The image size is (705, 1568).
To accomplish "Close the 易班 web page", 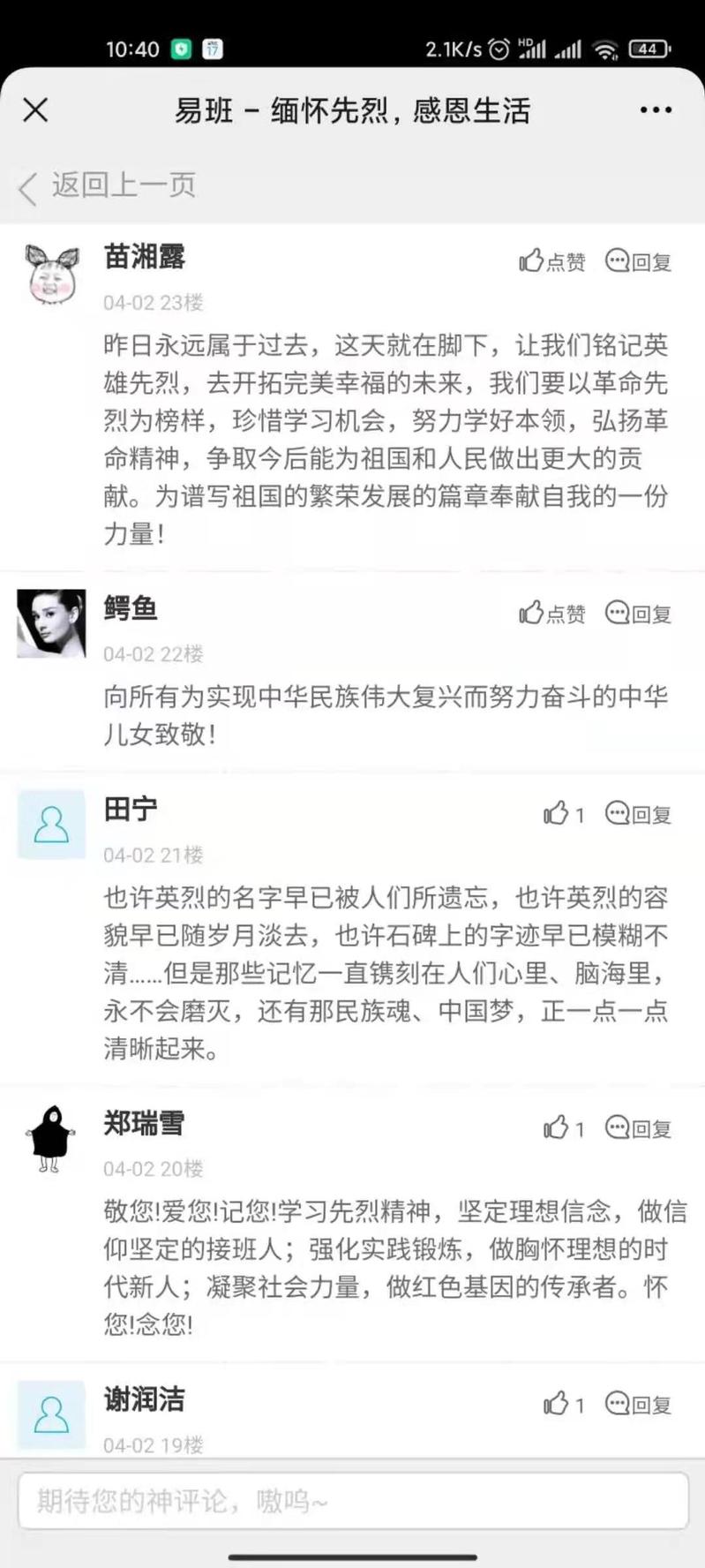I will [35, 110].
